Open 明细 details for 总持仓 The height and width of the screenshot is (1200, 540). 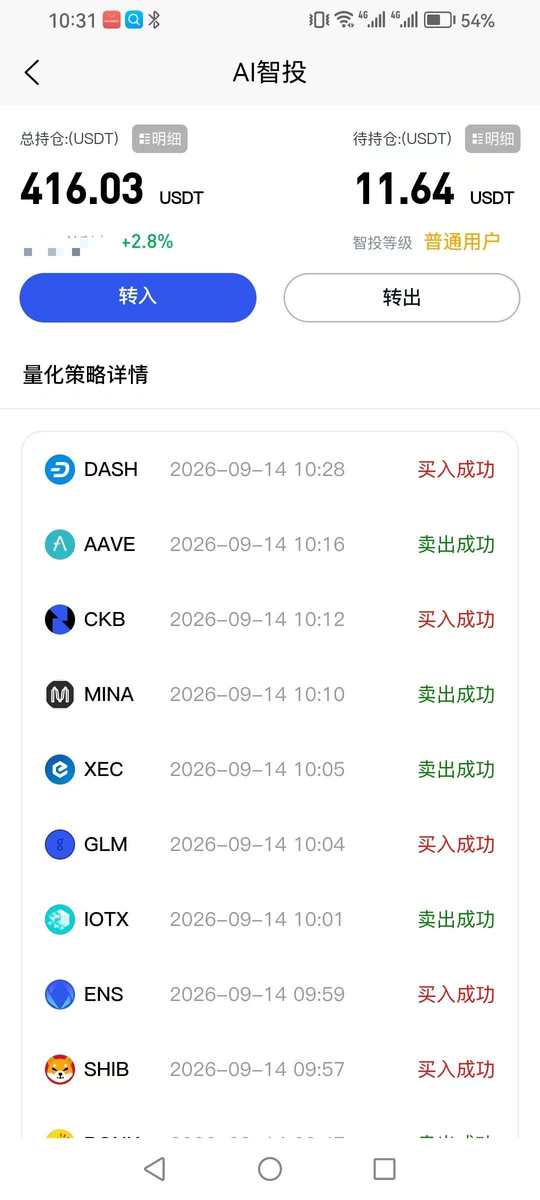160,139
